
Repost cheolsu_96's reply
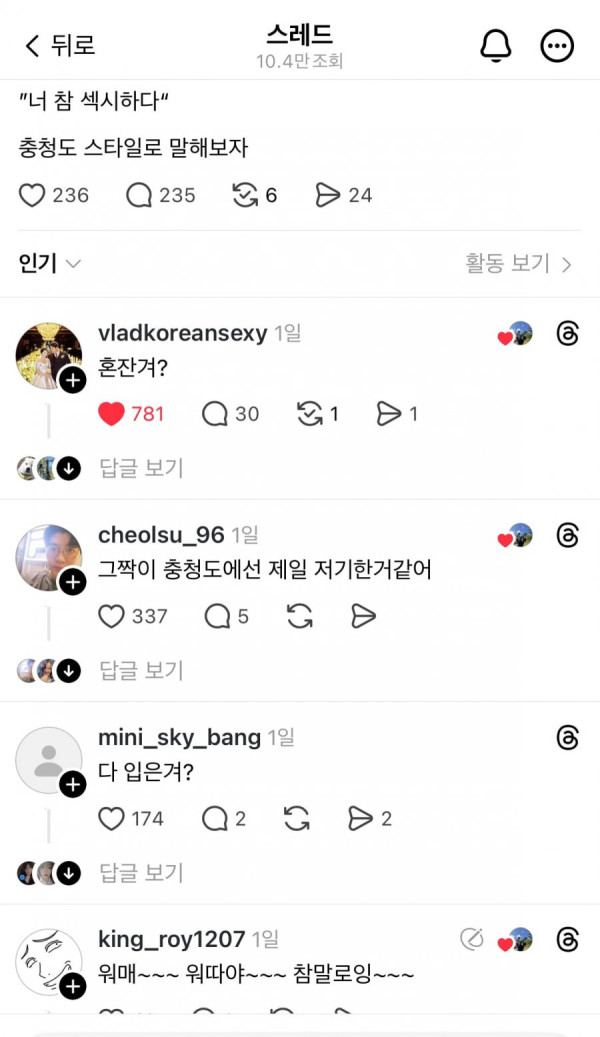(299, 616)
